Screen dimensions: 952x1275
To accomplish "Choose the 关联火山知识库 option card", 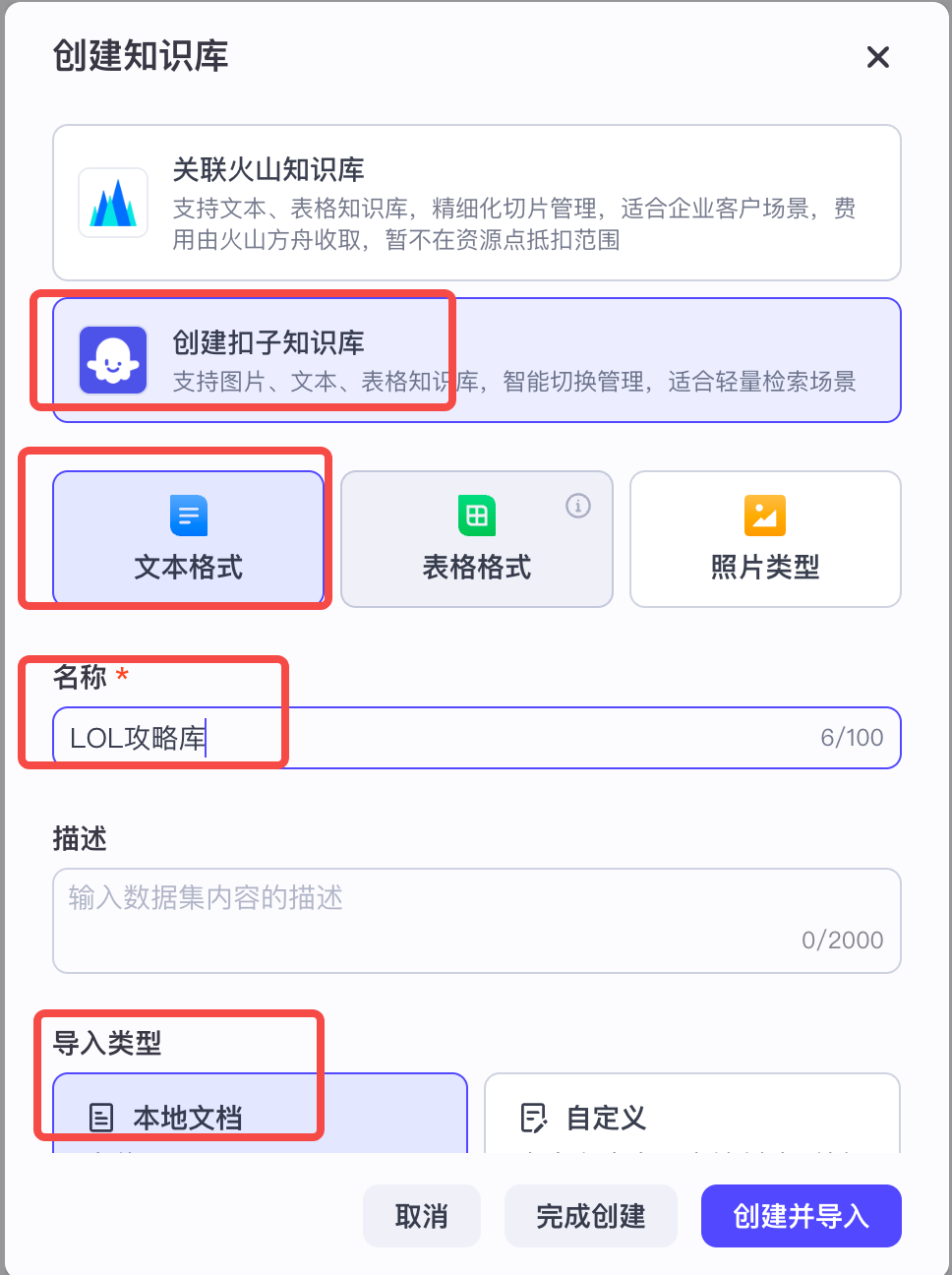I will tap(476, 203).
